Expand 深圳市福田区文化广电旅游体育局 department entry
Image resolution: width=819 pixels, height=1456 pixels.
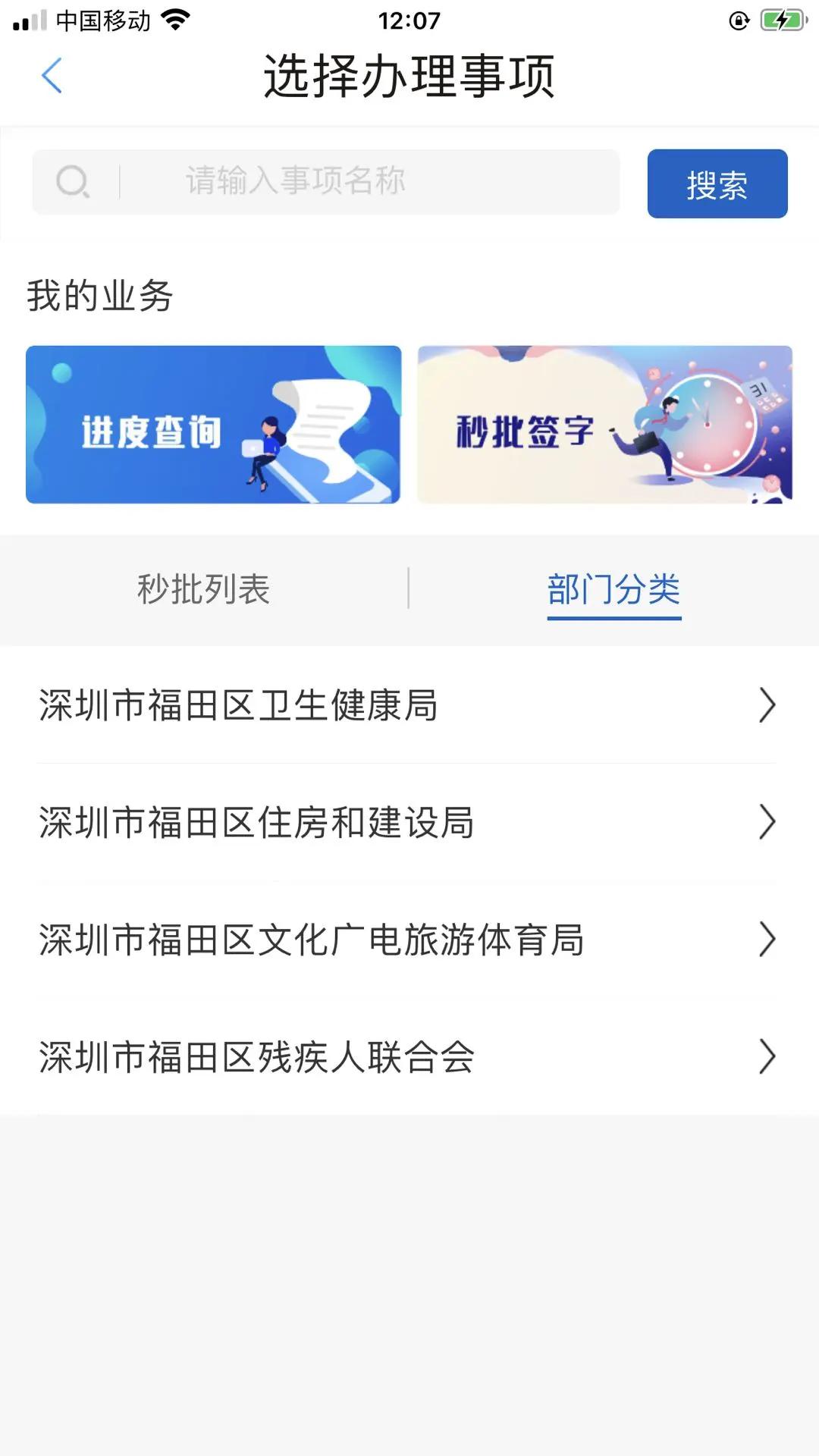coord(409,940)
